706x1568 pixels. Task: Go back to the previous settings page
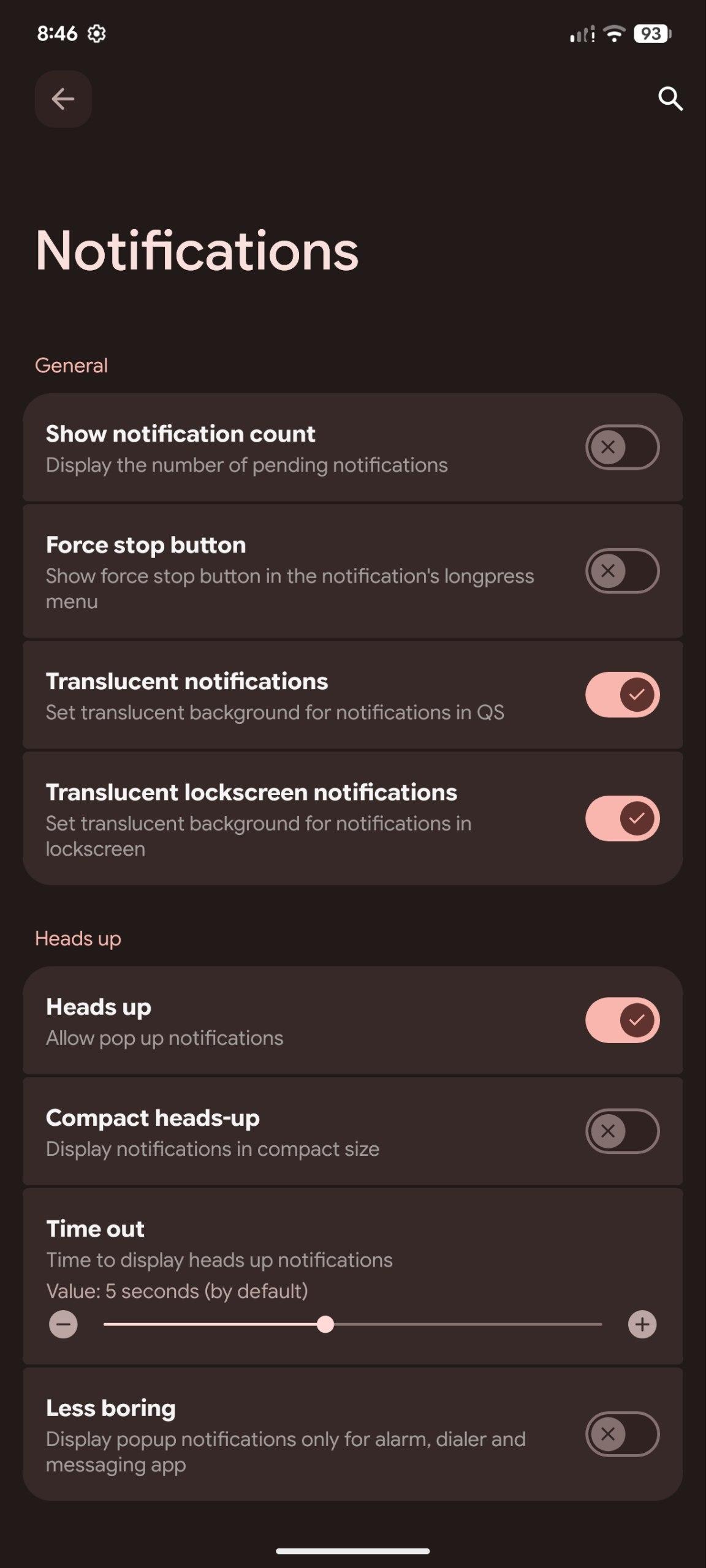(x=63, y=99)
